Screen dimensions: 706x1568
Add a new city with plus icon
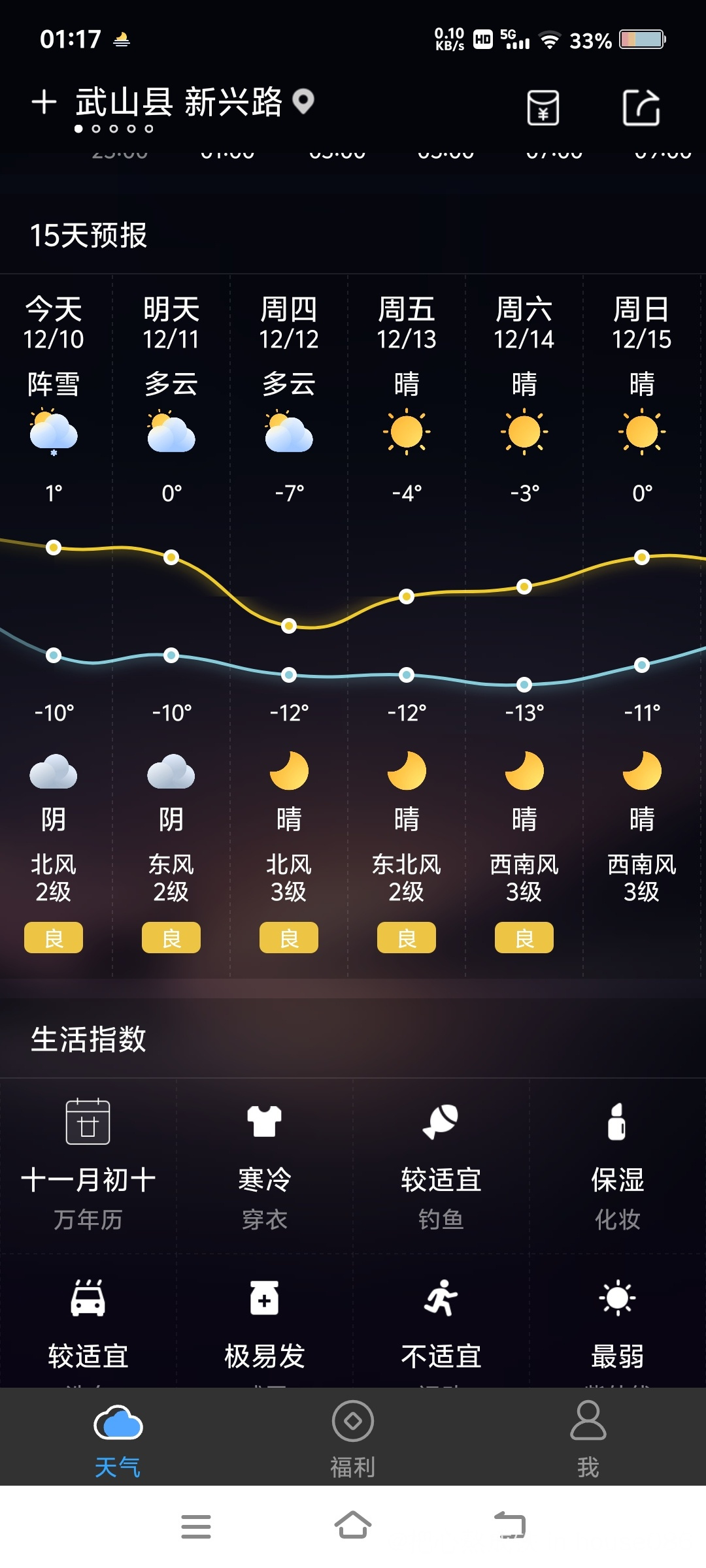(x=44, y=103)
